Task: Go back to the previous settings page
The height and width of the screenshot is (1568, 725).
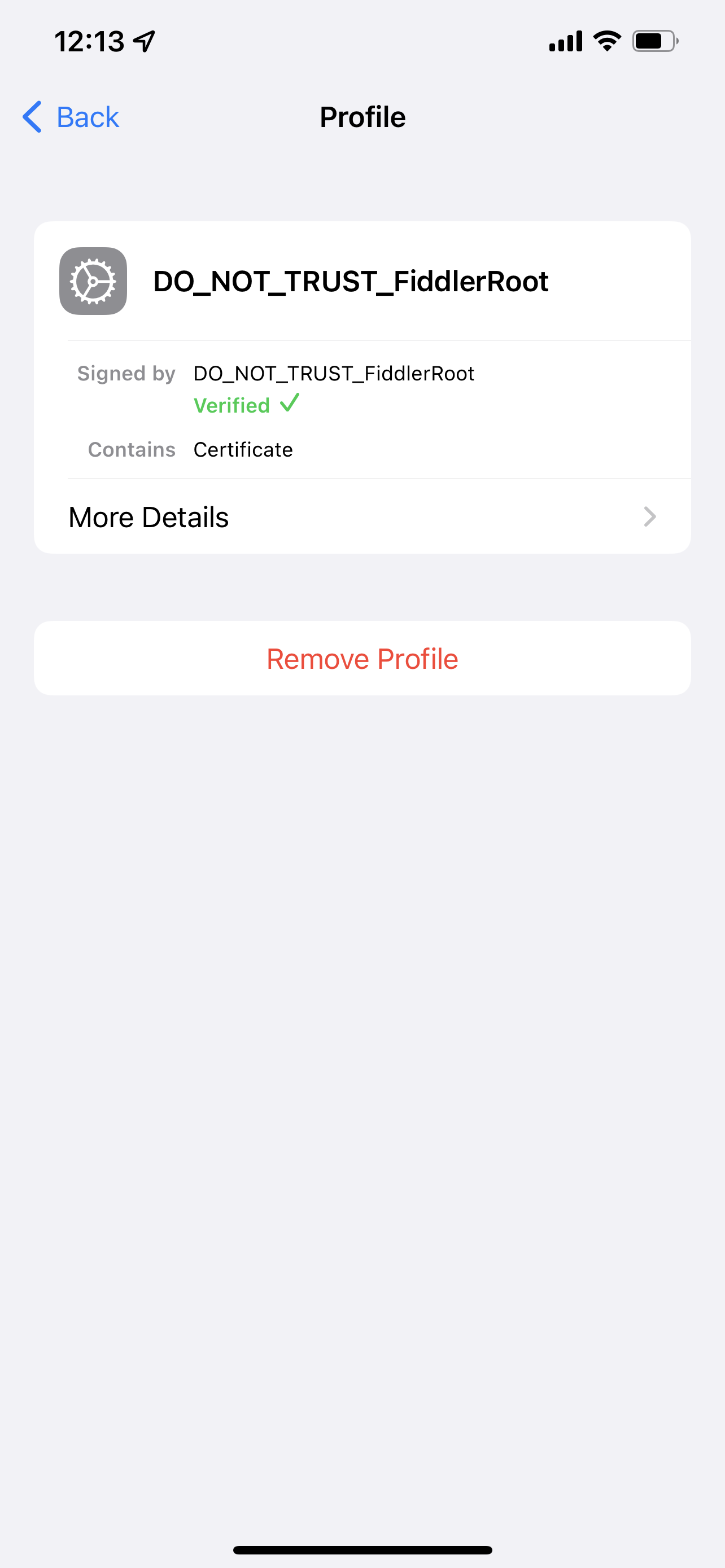Action: [x=71, y=117]
